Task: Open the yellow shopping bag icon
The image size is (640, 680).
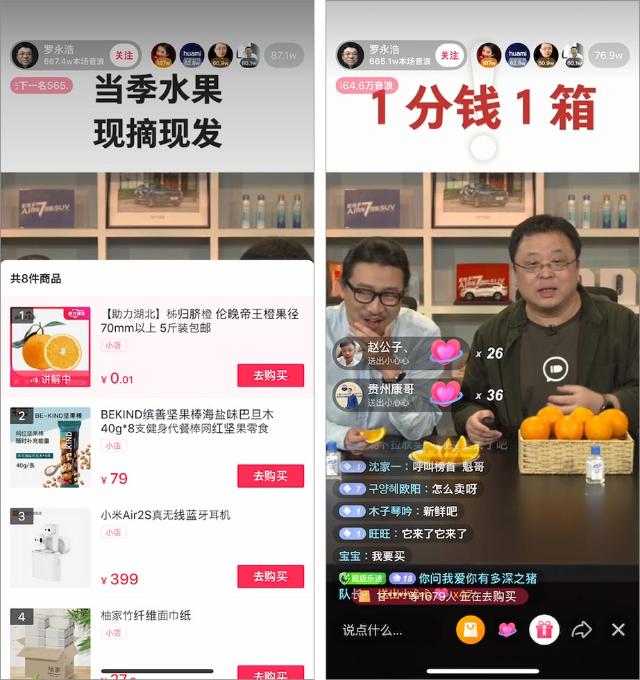Action: [x=470, y=629]
